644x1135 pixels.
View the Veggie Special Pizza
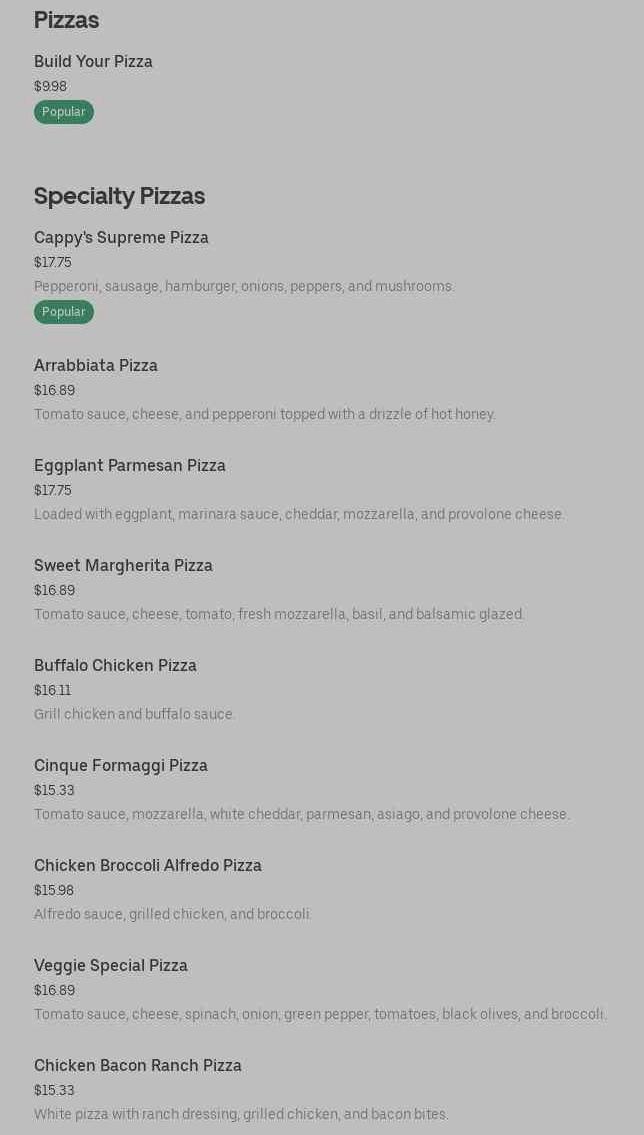pyautogui.click(x=111, y=966)
